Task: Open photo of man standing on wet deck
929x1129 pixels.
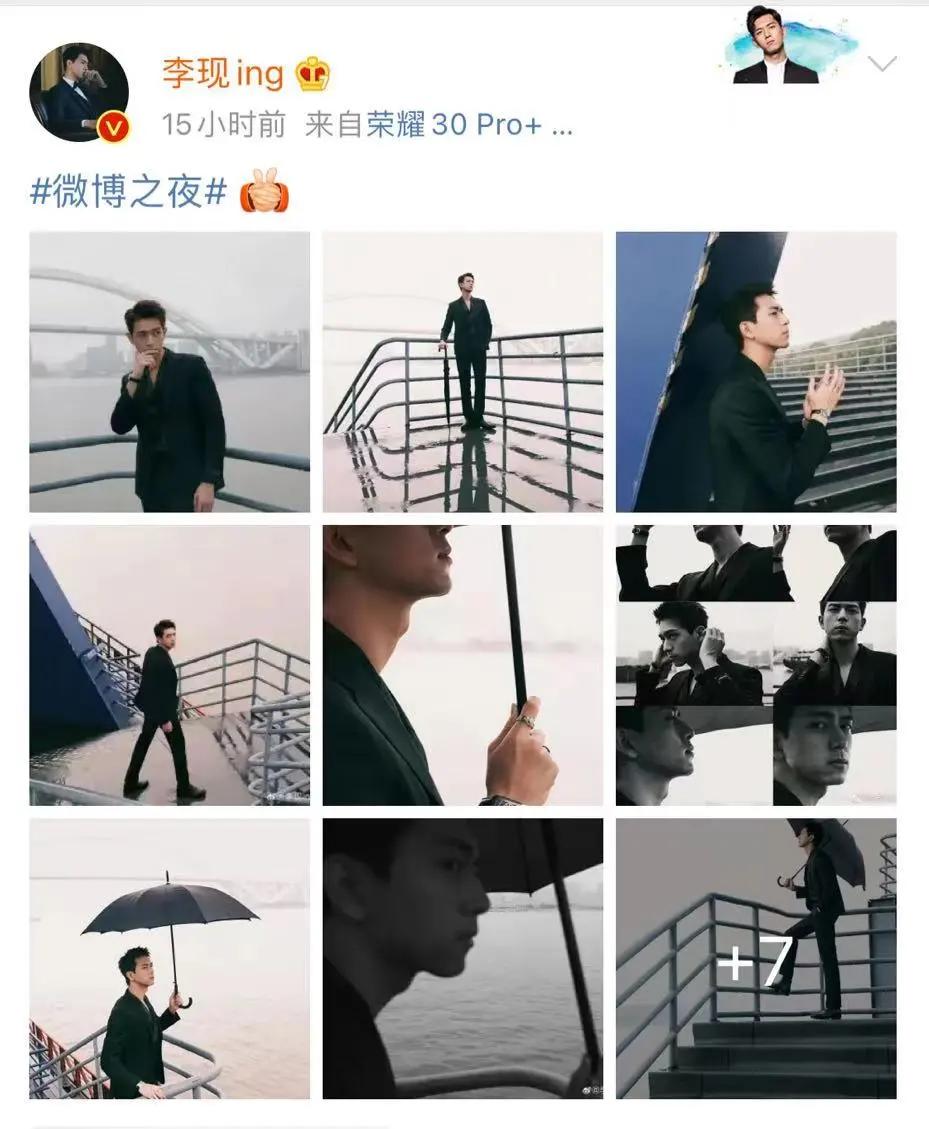Action: pyautogui.click(x=462, y=372)
